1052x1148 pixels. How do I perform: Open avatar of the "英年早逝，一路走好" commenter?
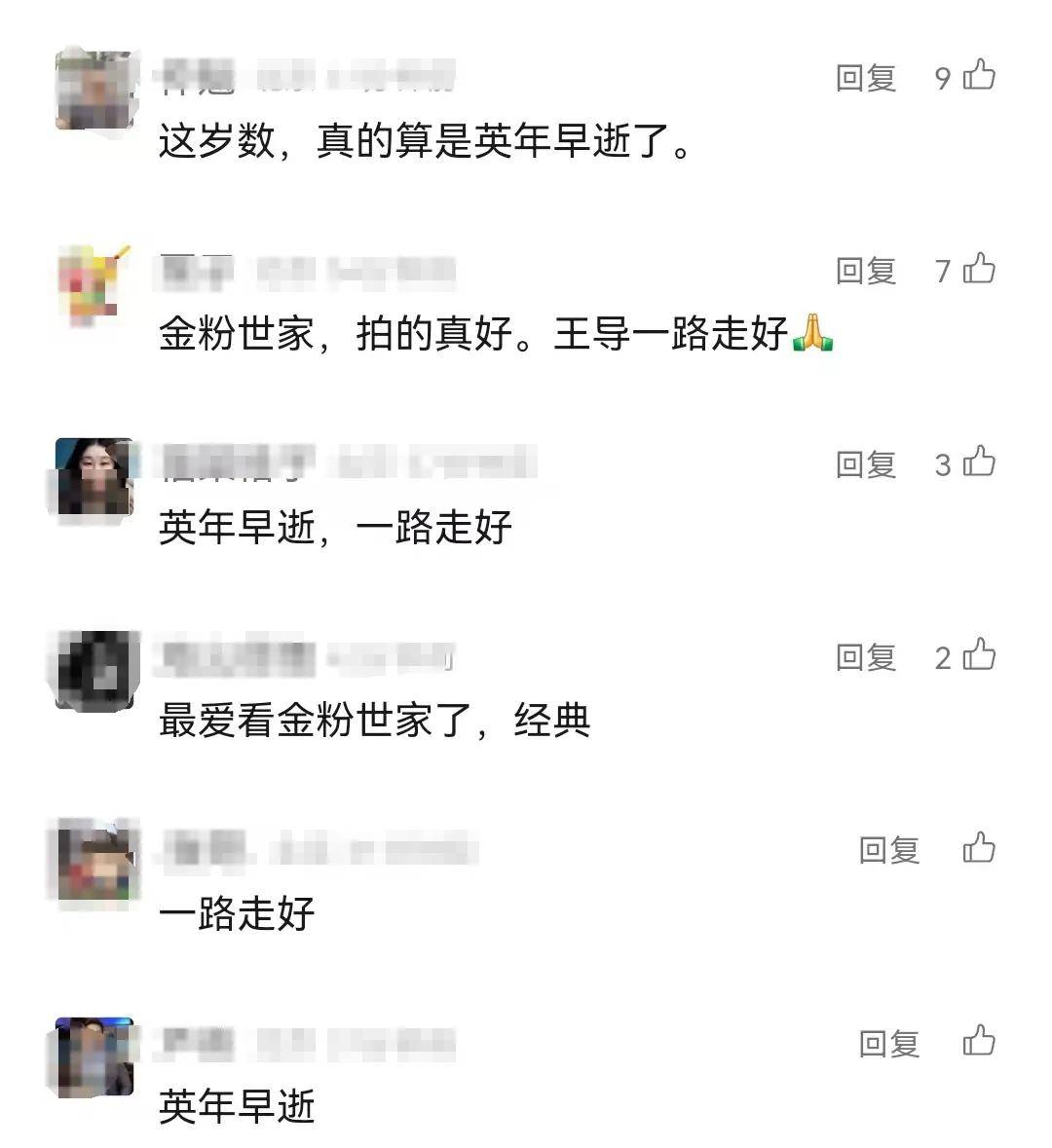pyautogui.click(x=94, y=477)
